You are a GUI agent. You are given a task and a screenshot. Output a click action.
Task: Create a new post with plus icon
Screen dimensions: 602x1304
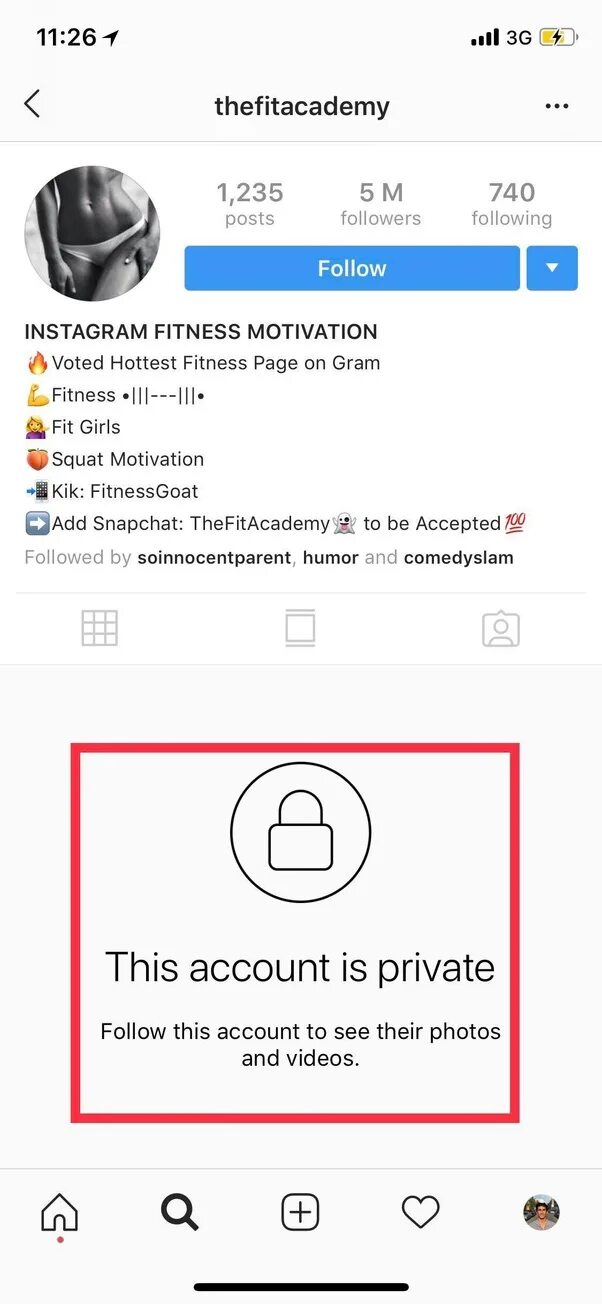[x=300, y=1213]
